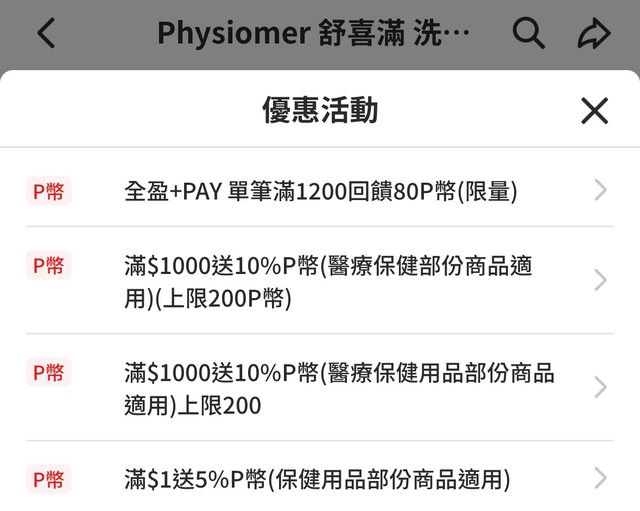
Task: Open the 全盈+PAY 單筆滿1200回饋80P幣 offer
Action: [320, 190]
